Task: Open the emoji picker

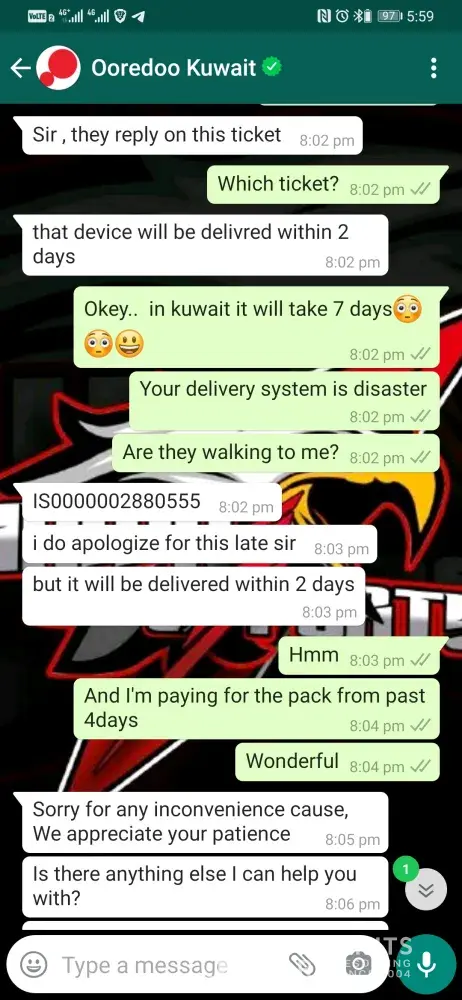Action: coord(33,964)
